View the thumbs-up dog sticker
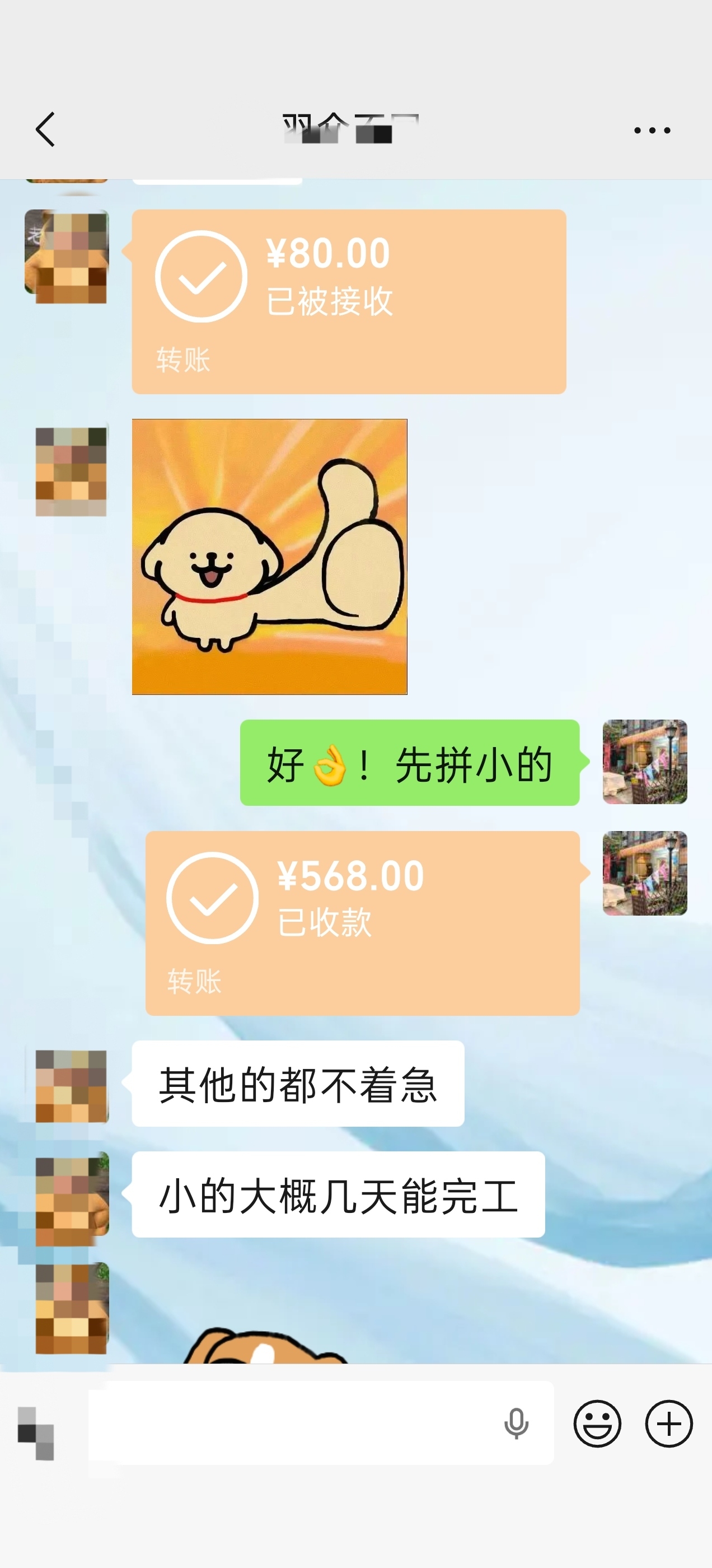Viewport: 712px width, 1568px height. click(270, 556)
